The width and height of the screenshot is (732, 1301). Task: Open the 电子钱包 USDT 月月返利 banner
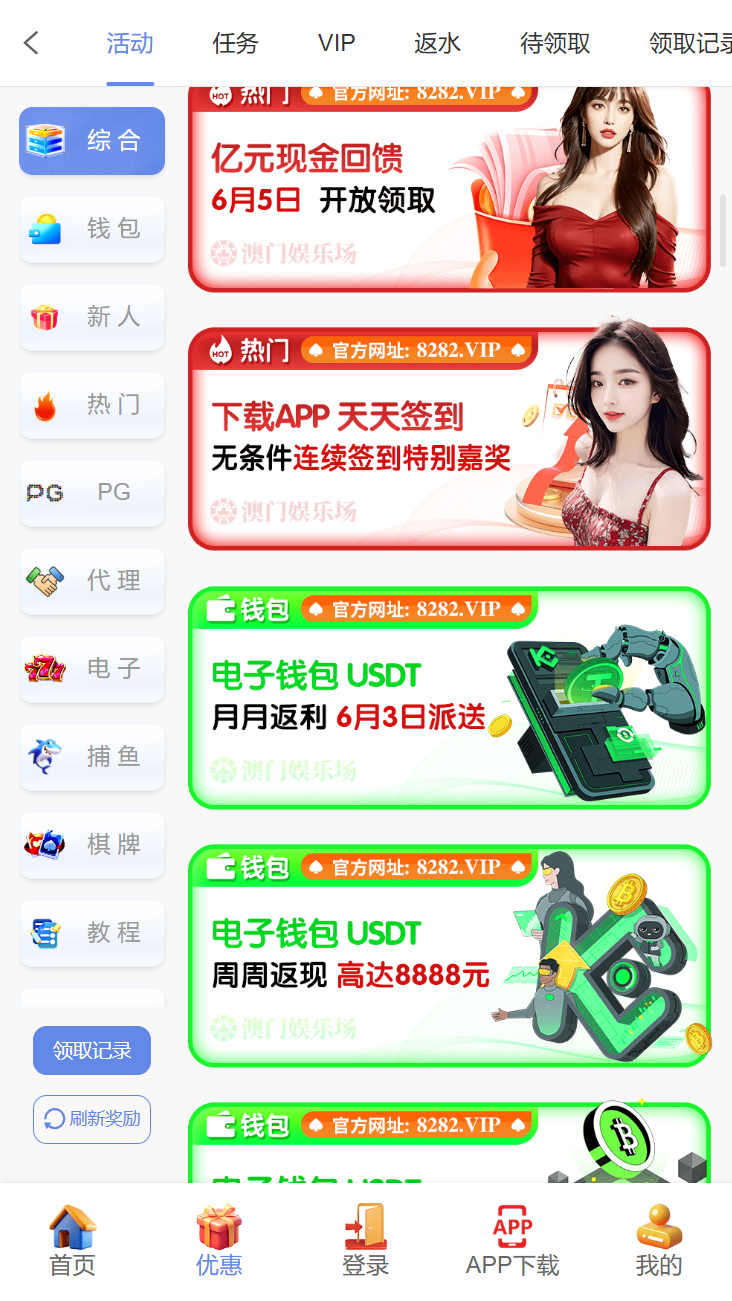coord(449,698)
